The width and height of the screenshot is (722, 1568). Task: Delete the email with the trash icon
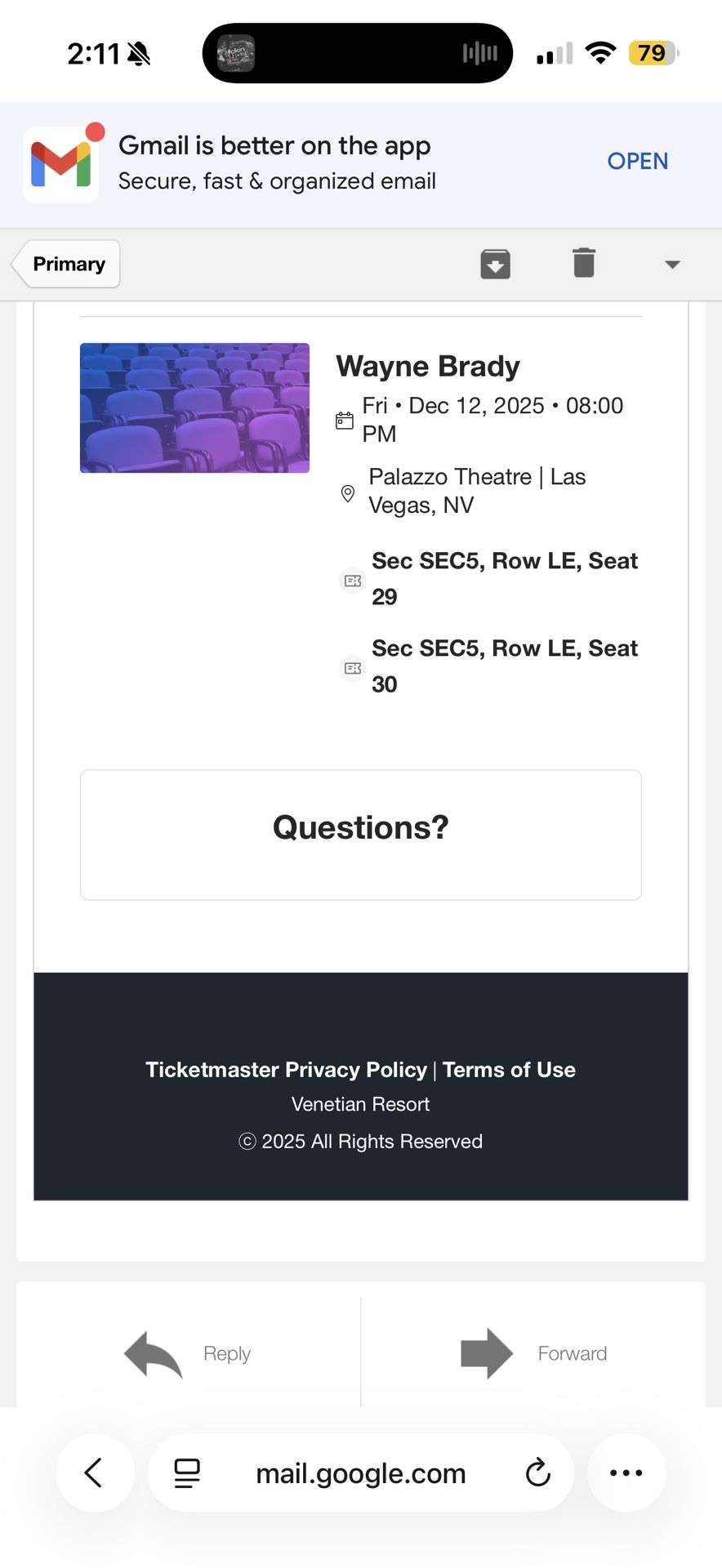tap(583, 263)
